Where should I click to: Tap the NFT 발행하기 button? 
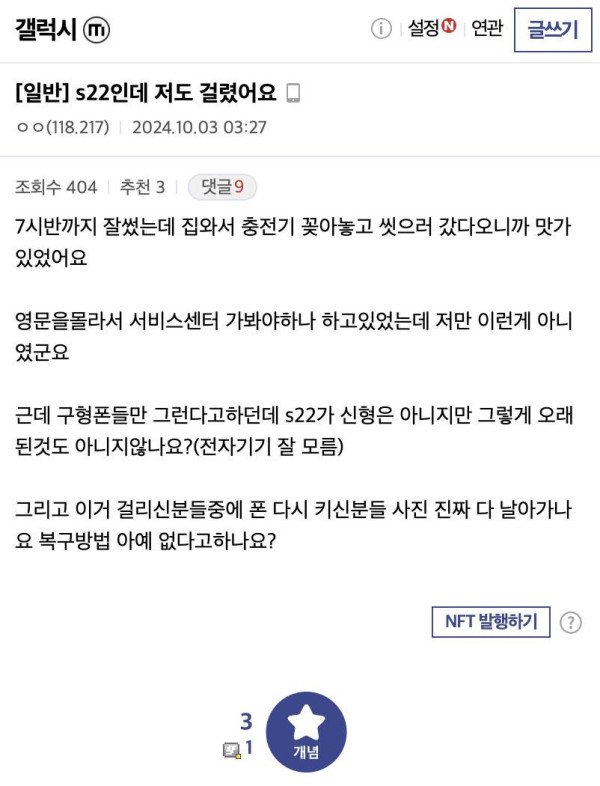(490, 621)
